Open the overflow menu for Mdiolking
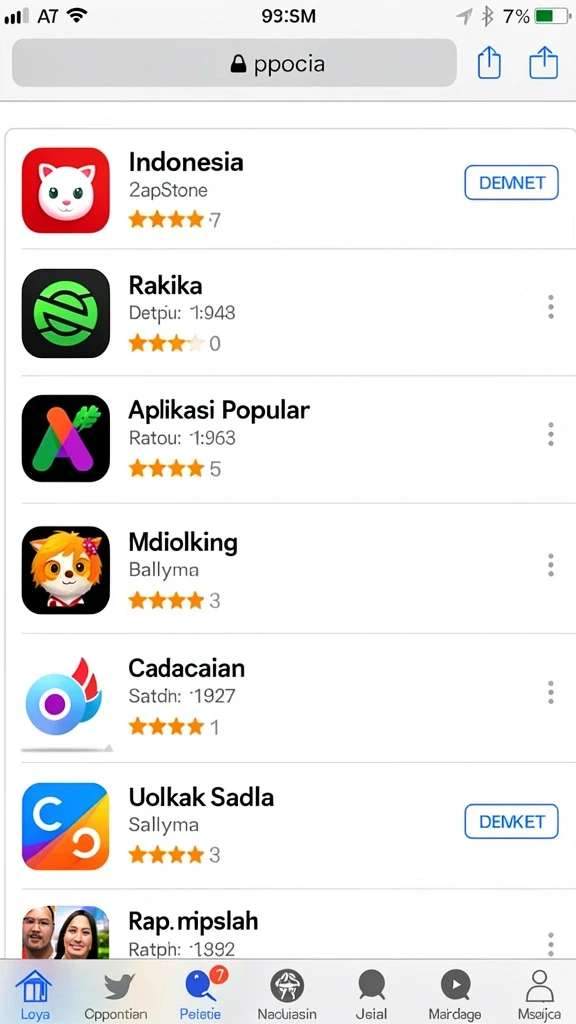Screen dimensions: 576x1024 pos(551,565)
